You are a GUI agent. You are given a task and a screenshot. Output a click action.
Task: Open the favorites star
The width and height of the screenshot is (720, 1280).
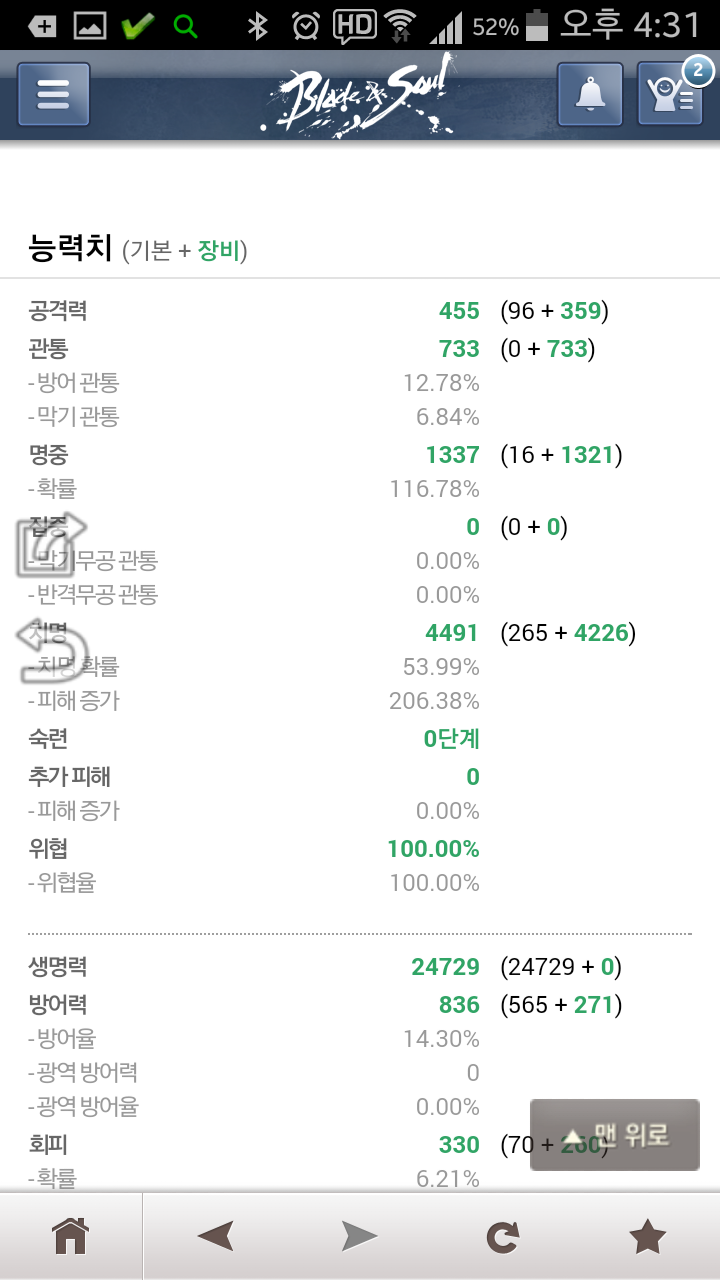click(647, 1237)
